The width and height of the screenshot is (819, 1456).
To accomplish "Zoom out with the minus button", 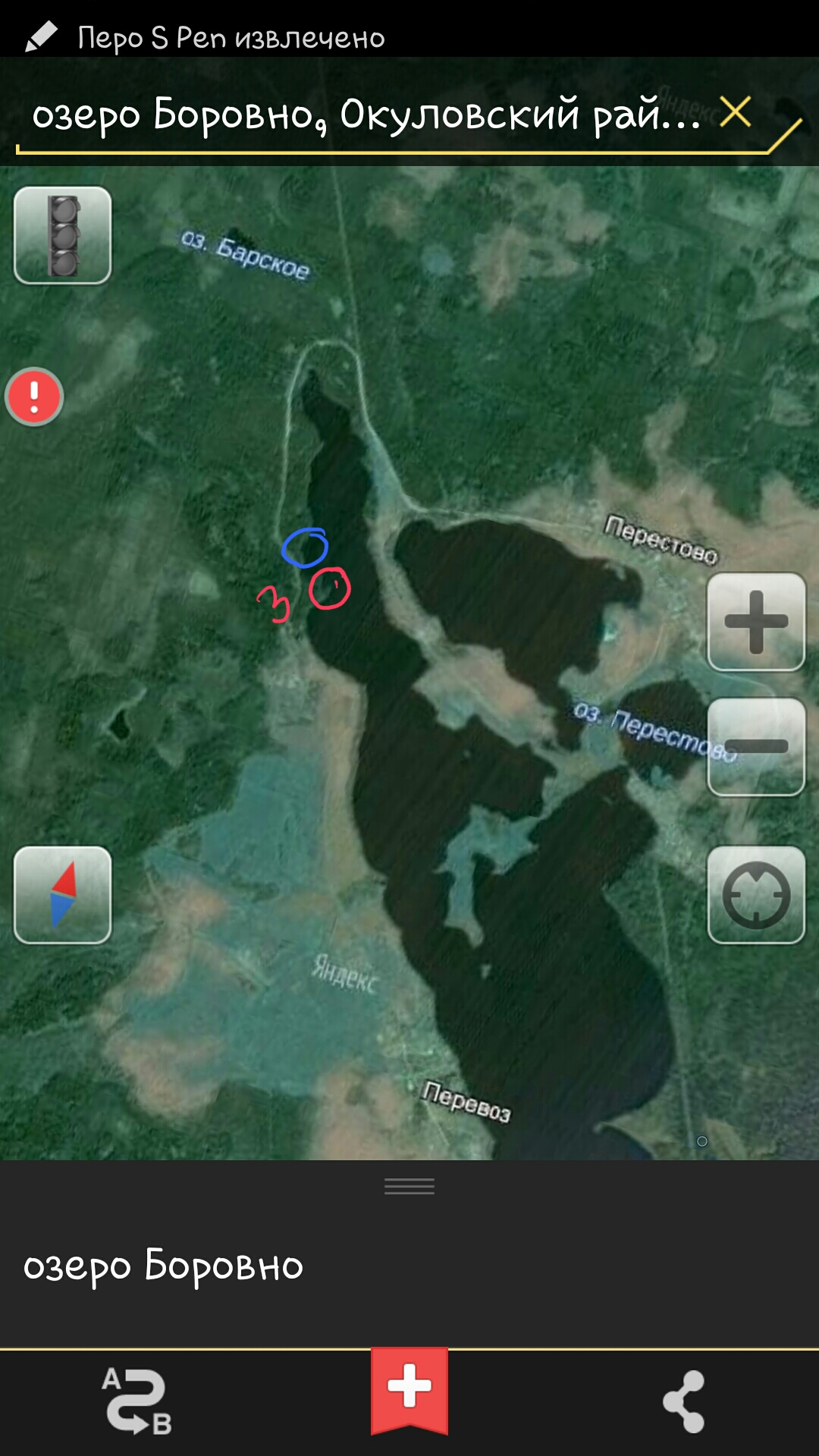I will point(756,747).
